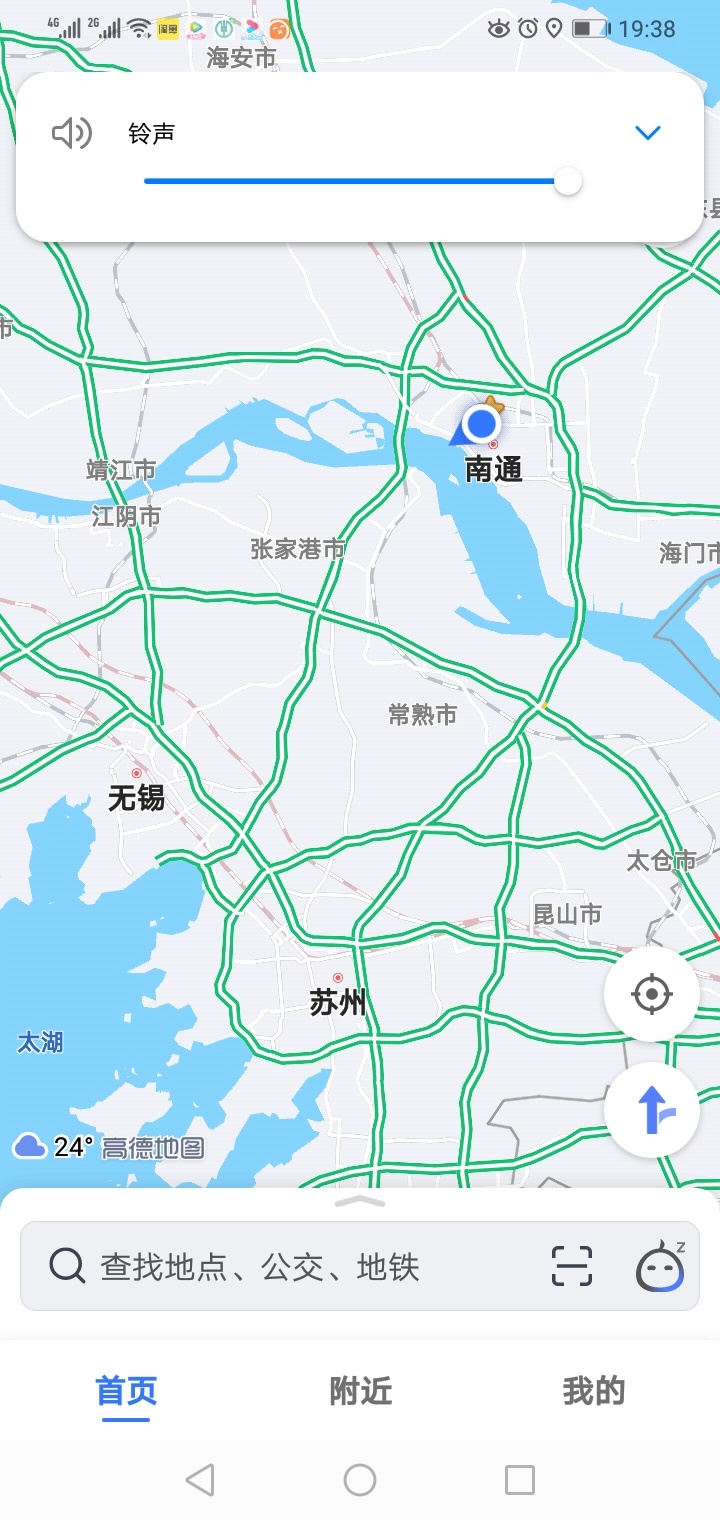Open recent apps from navigation bar

[519, 1479]
